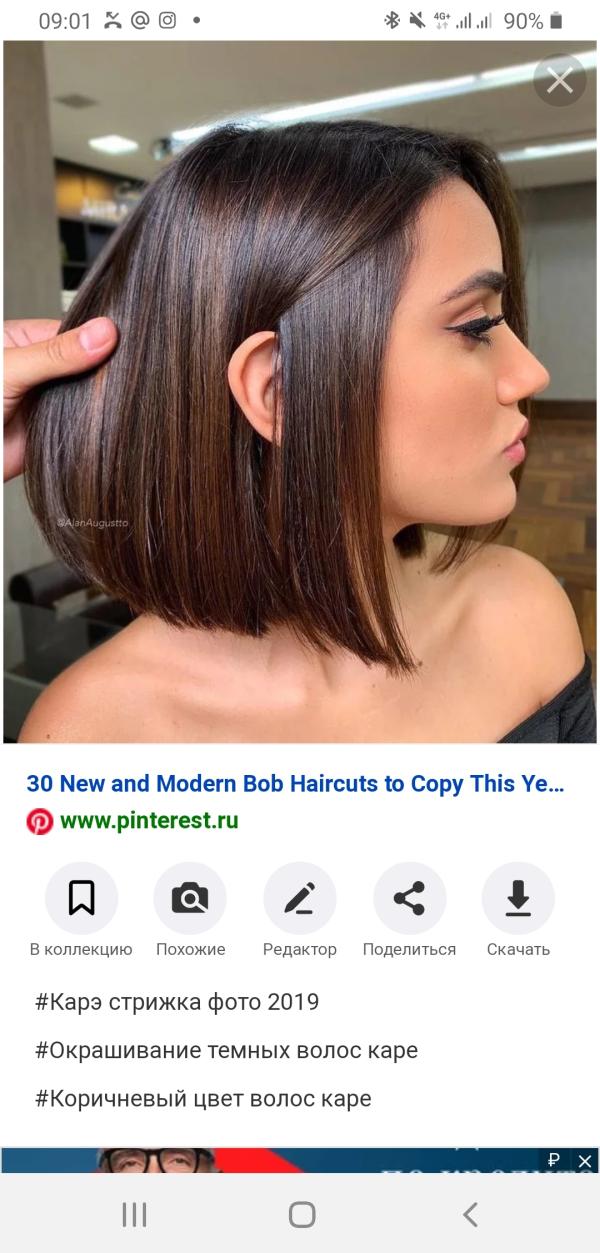Open recent apps from the navigation bar
Image resolution: width=600 pixels, height=1253 pixels.
point(134,1214)
